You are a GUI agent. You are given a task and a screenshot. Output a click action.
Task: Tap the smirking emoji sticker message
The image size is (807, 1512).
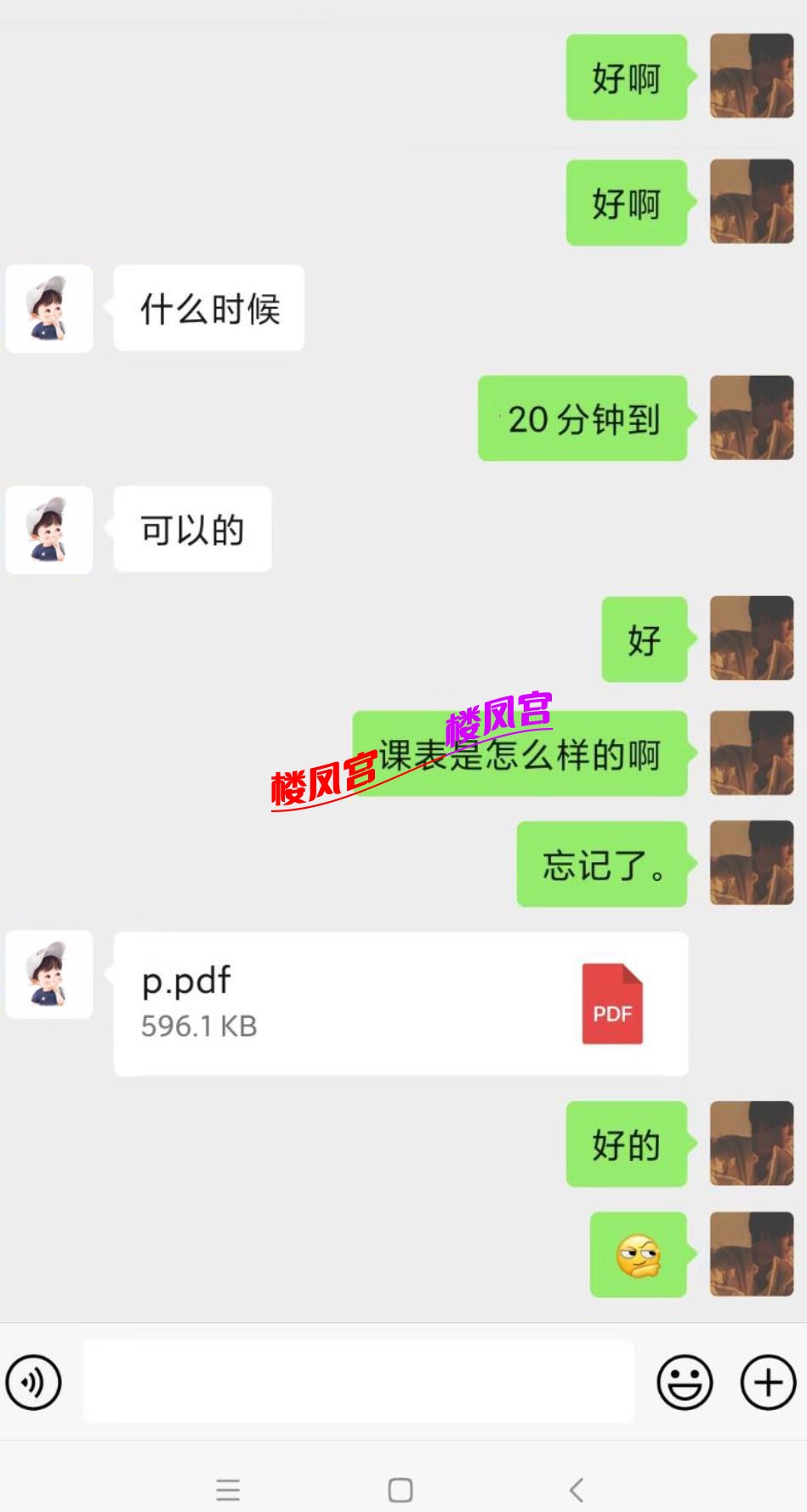tap(638, 1254)
